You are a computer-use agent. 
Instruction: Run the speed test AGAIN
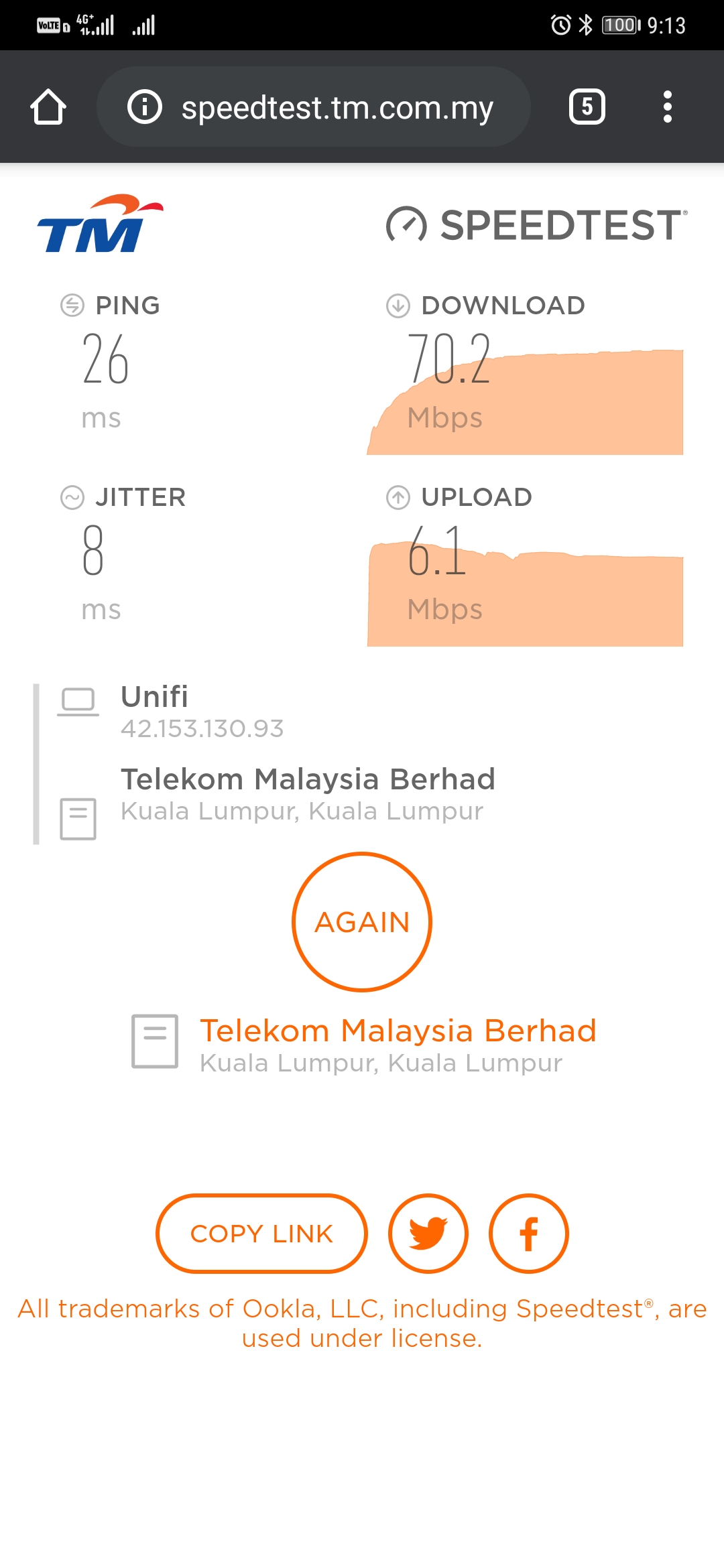pyautogui.click(x=362, y=922)
